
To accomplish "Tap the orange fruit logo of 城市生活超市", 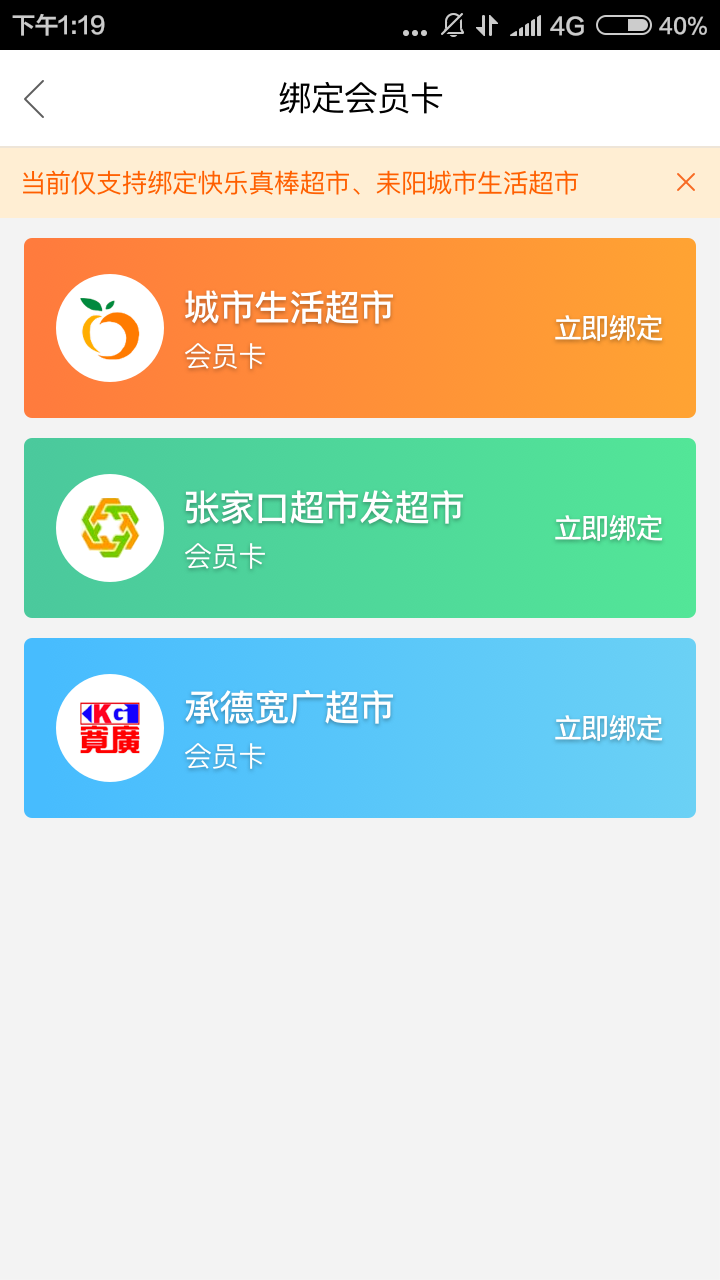I will coord(110,327).
